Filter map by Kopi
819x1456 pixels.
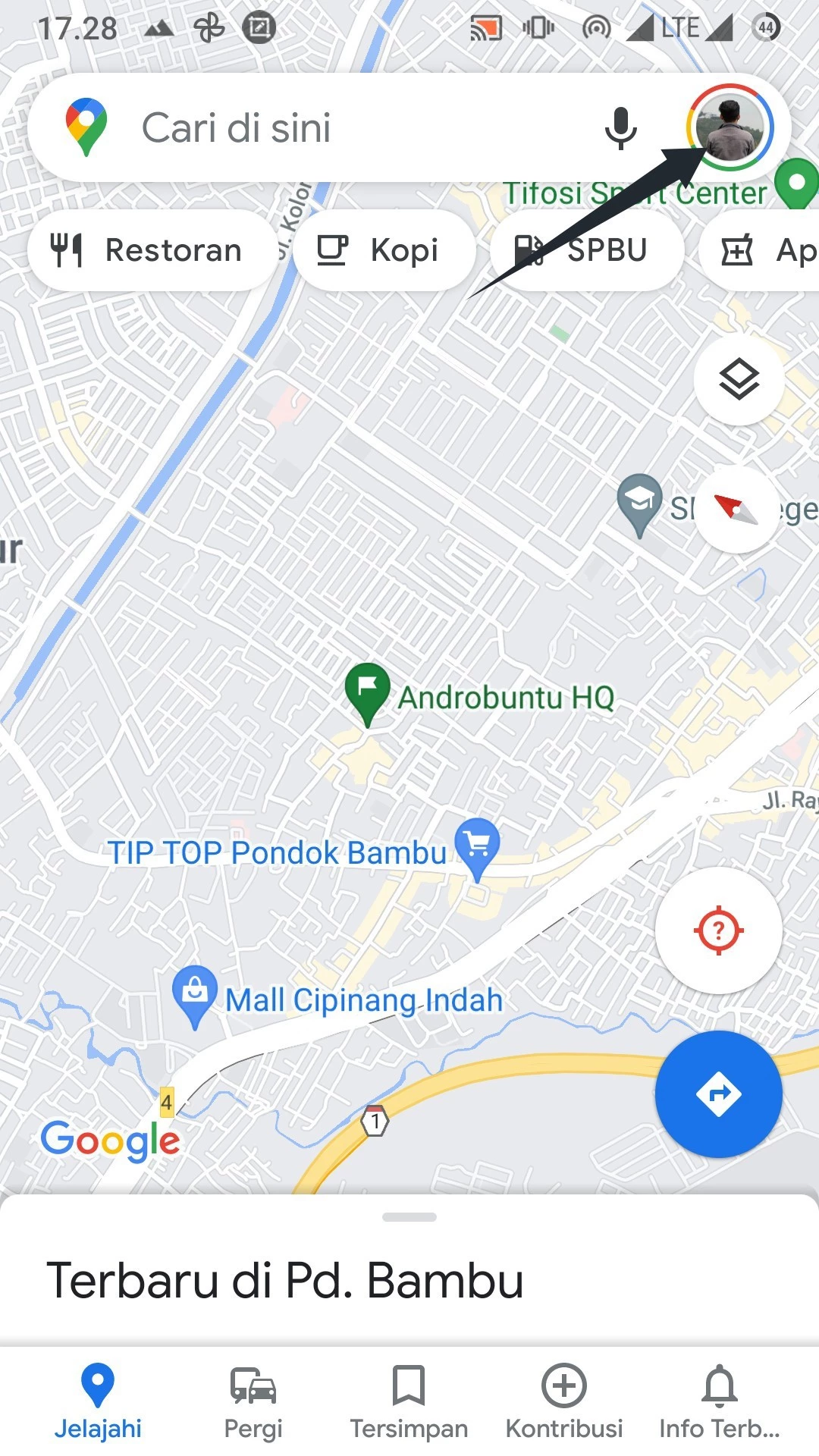tap(384, 250)
